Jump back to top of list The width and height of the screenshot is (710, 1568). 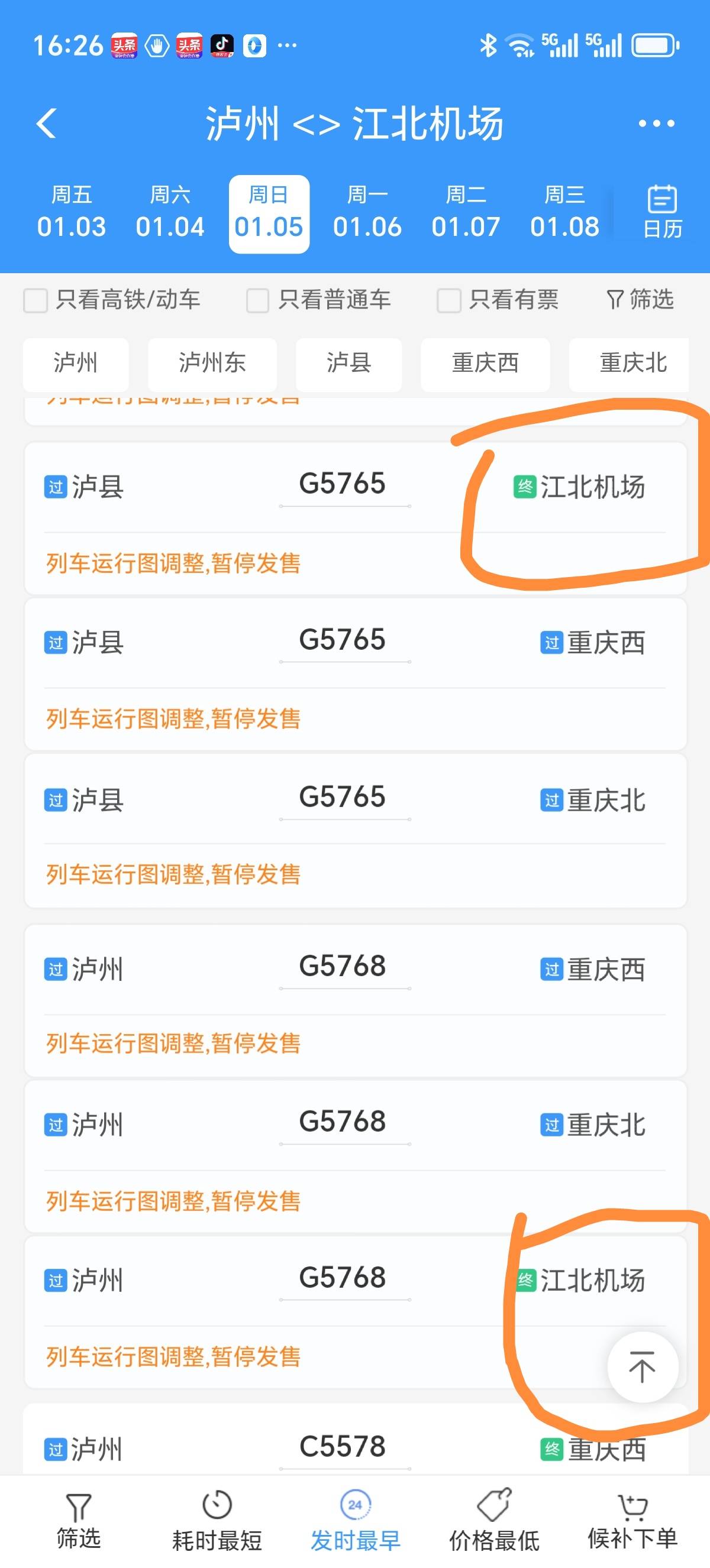point(642,1366)
